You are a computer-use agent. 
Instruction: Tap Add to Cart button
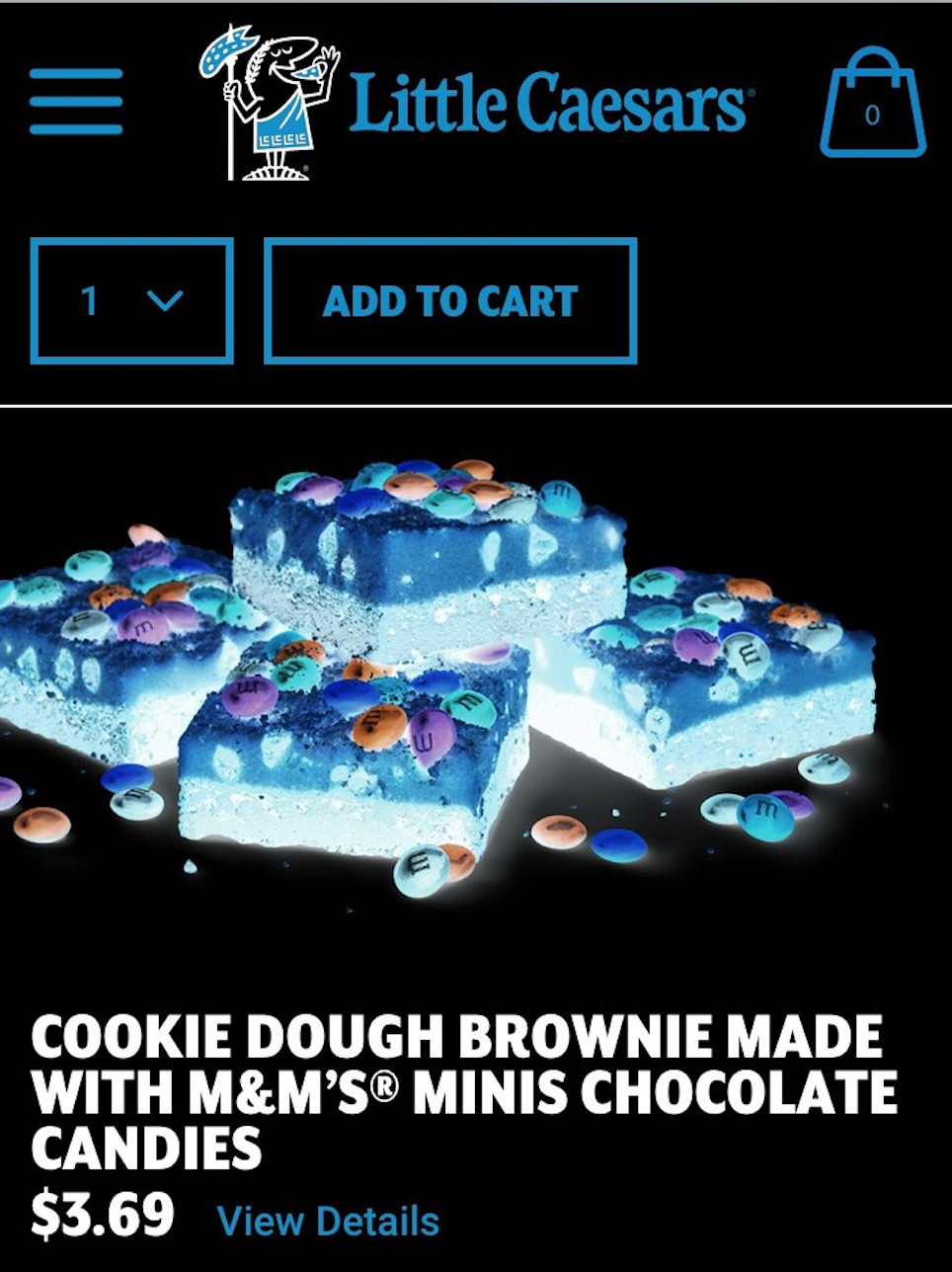click(450, 301)
